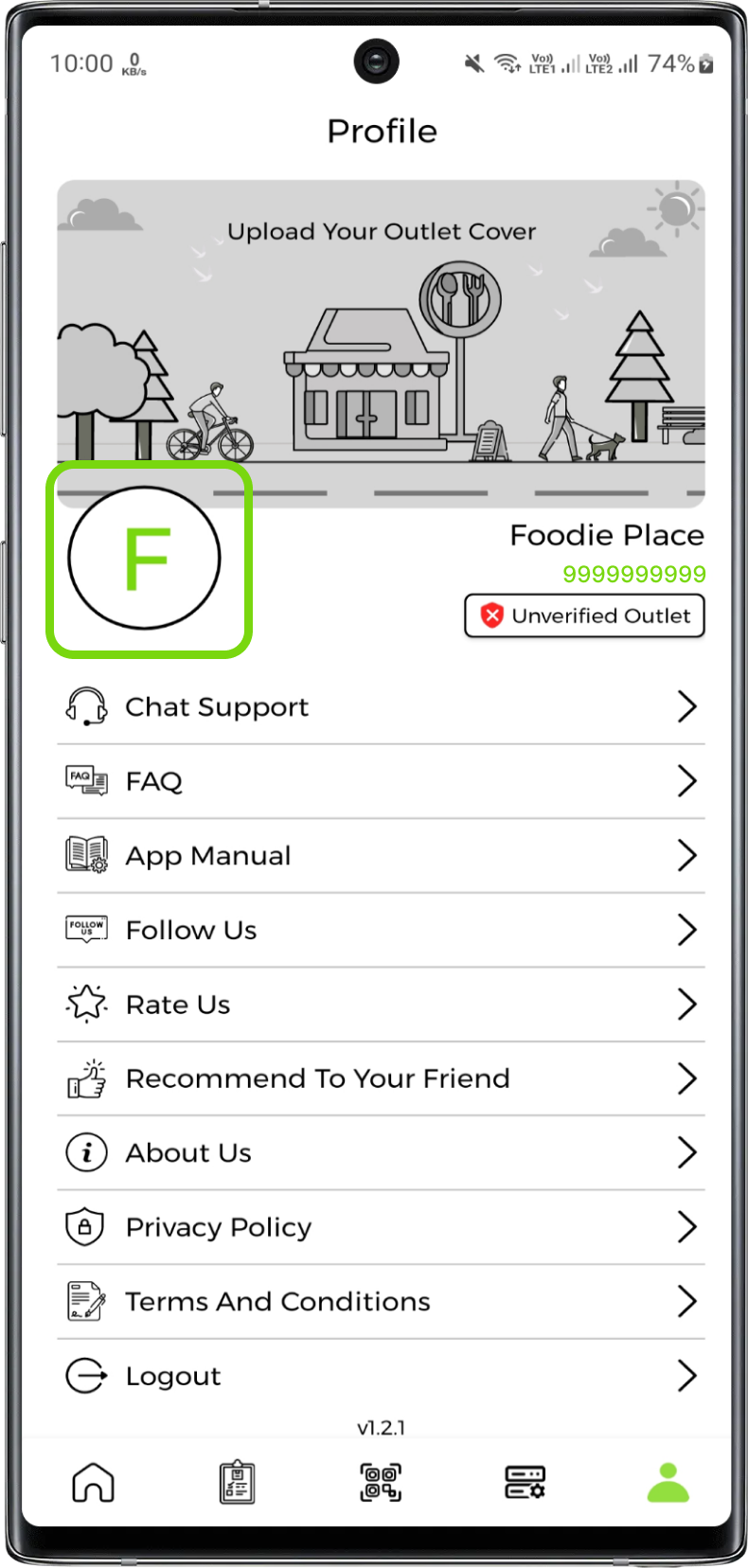Open the About Us page
This screenshot has height=1568, width=748.
[381, 1153]
